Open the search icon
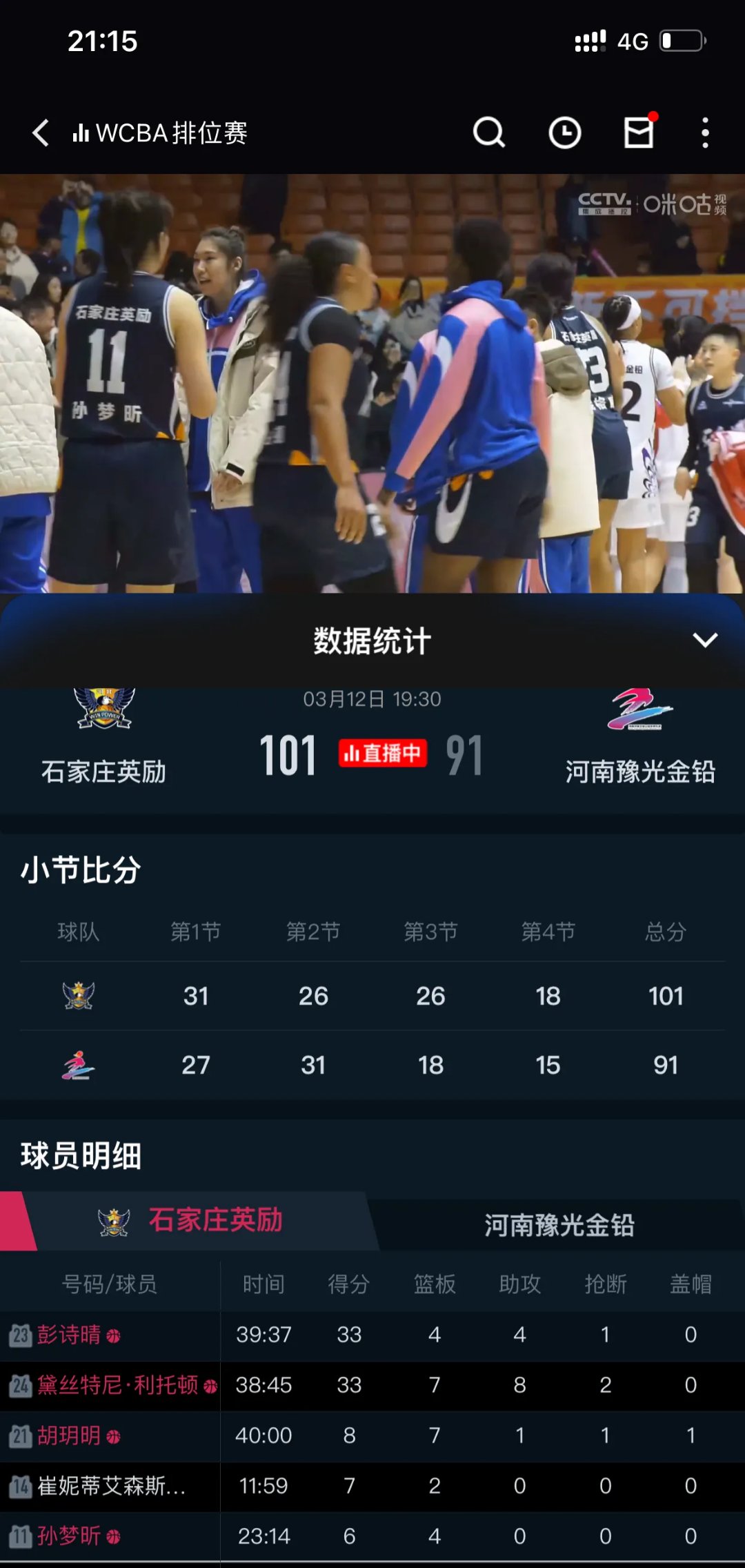Image resolution: width=745 pixels, height=1568 pixels. (488, 133)
